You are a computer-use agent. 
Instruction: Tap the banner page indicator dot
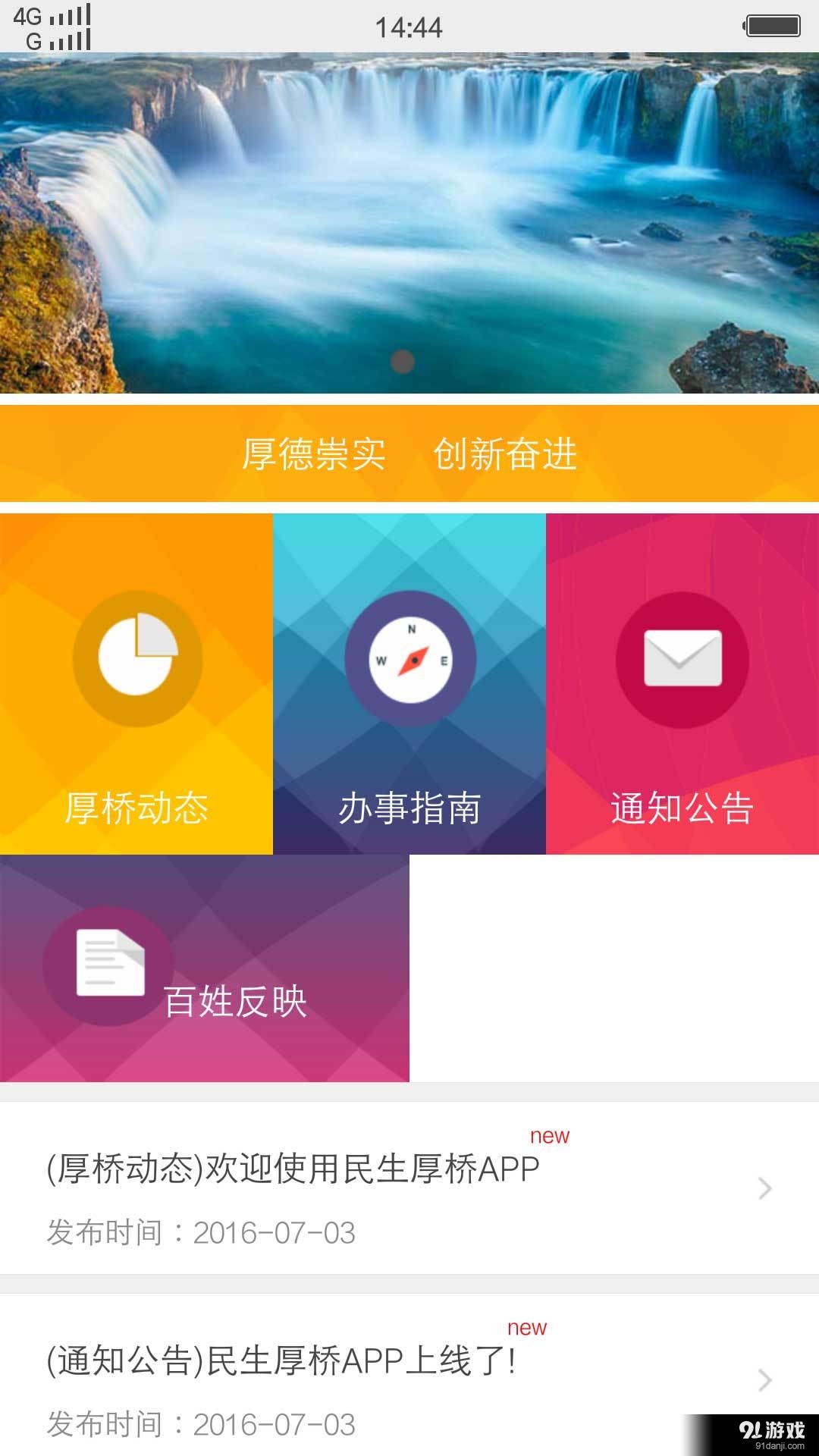pyautogui.click(x=403, y=362)
